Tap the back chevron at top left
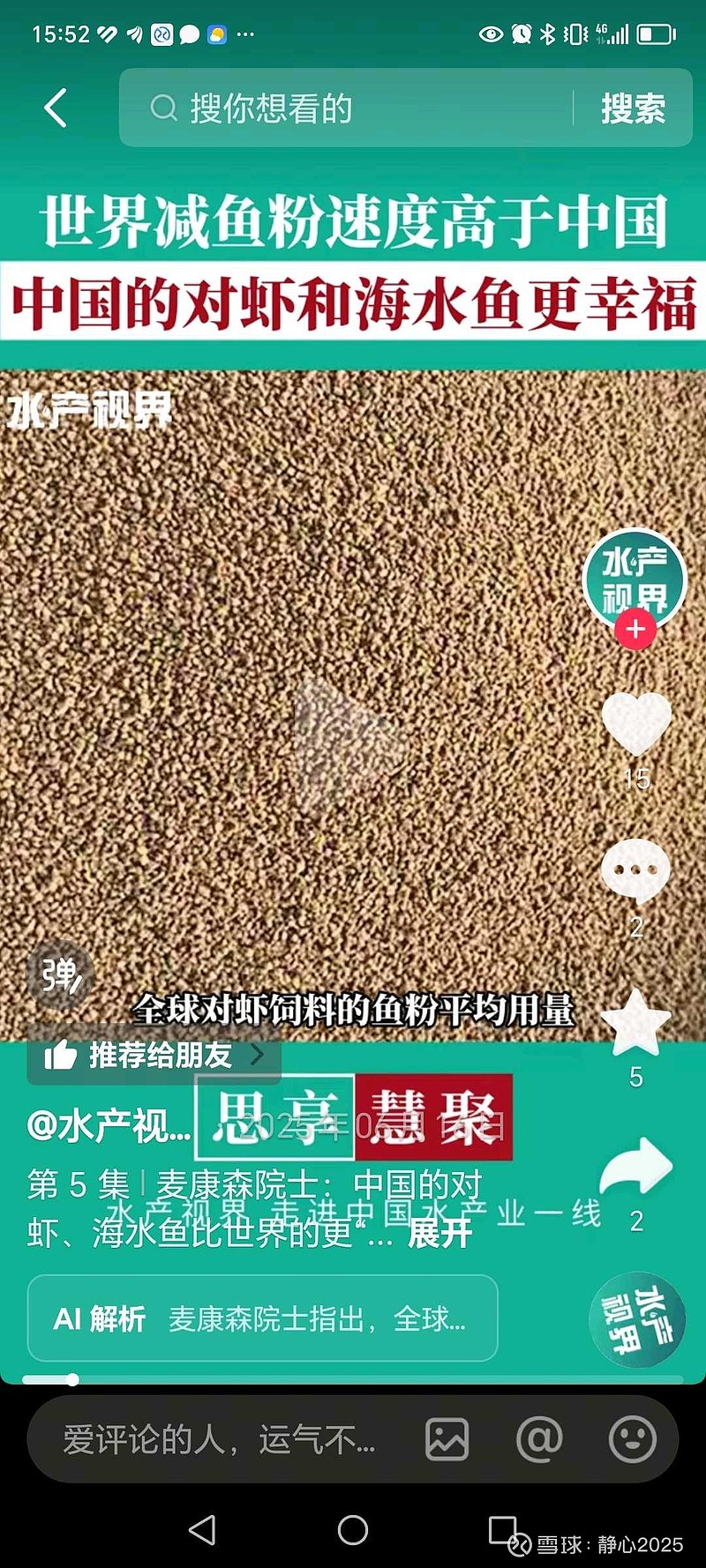Viewport: 706px width, 1568px height. (x=55, y=108)
